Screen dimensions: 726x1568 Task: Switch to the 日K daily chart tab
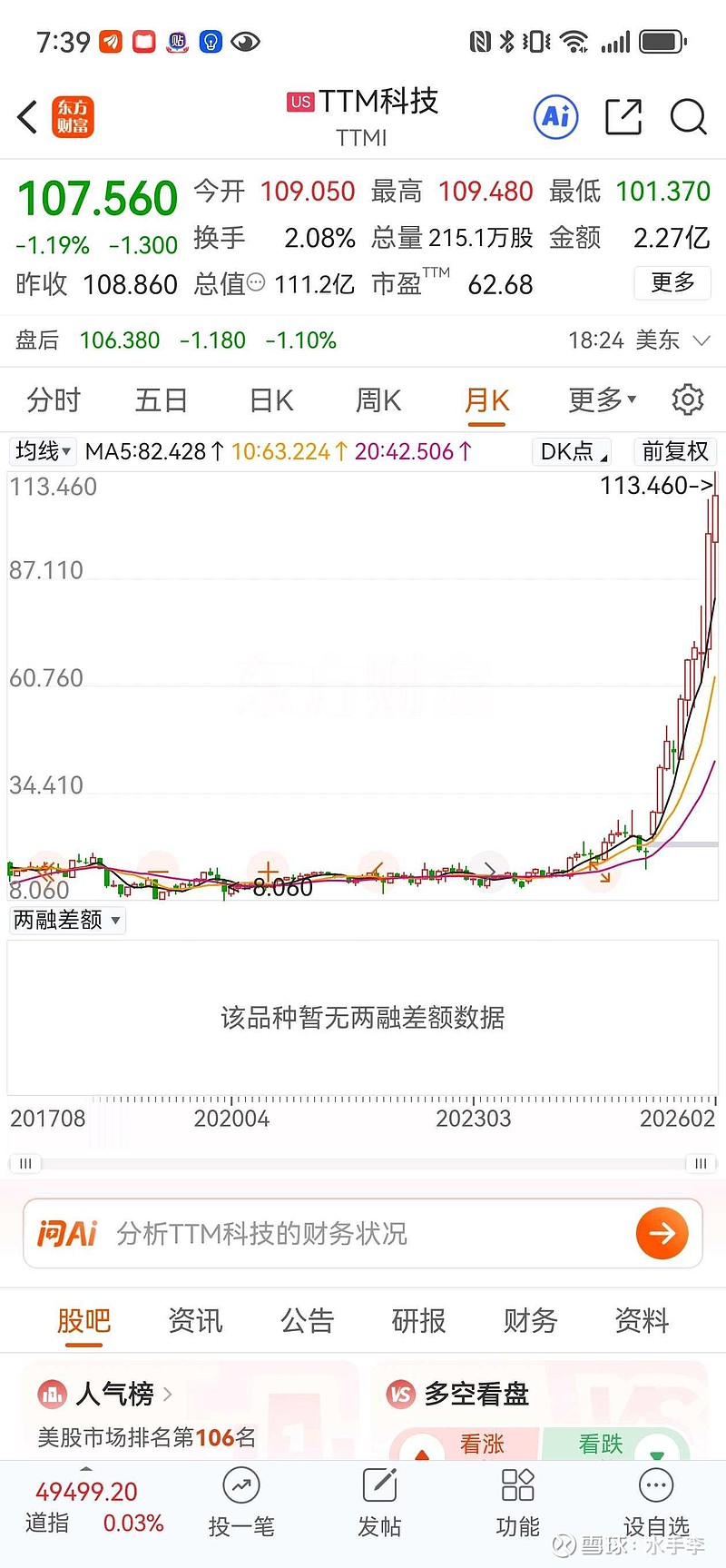pos(270,399)
